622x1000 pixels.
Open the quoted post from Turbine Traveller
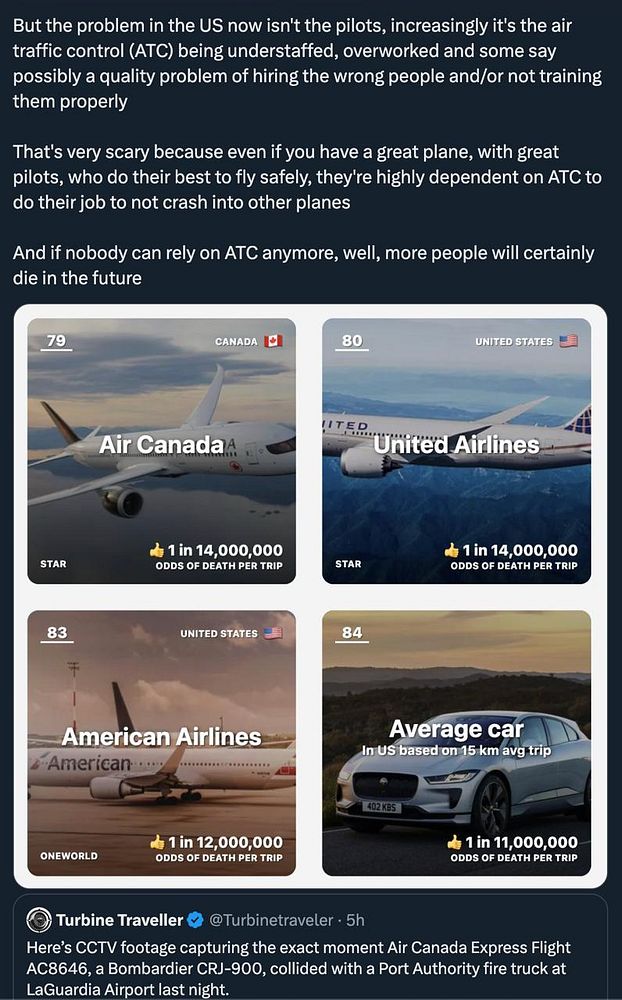310,955
